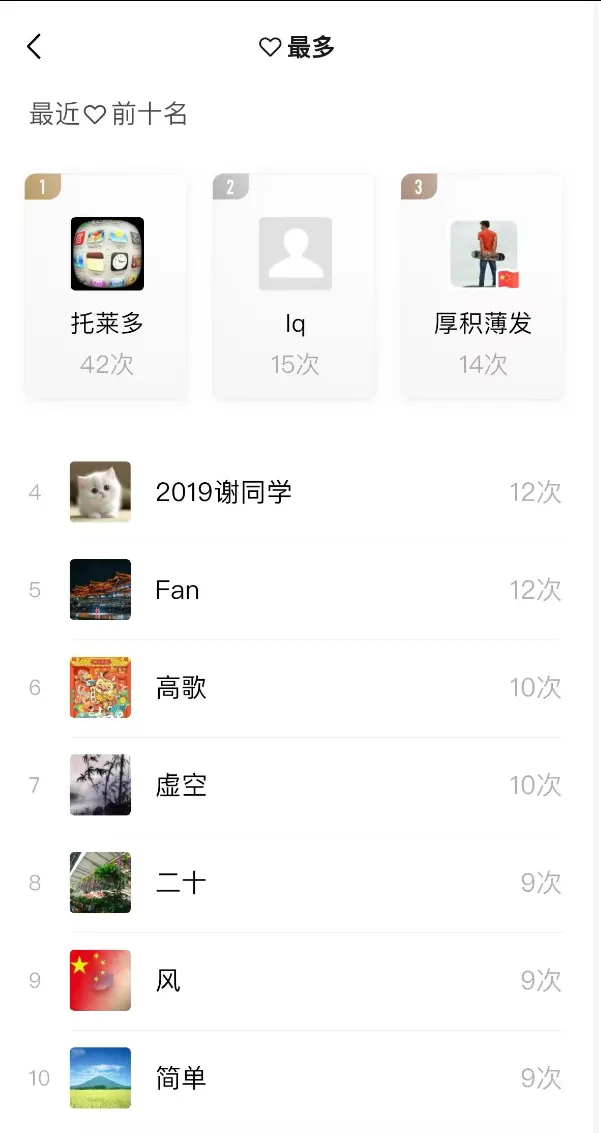Open second-place card lq

(294, 287)
